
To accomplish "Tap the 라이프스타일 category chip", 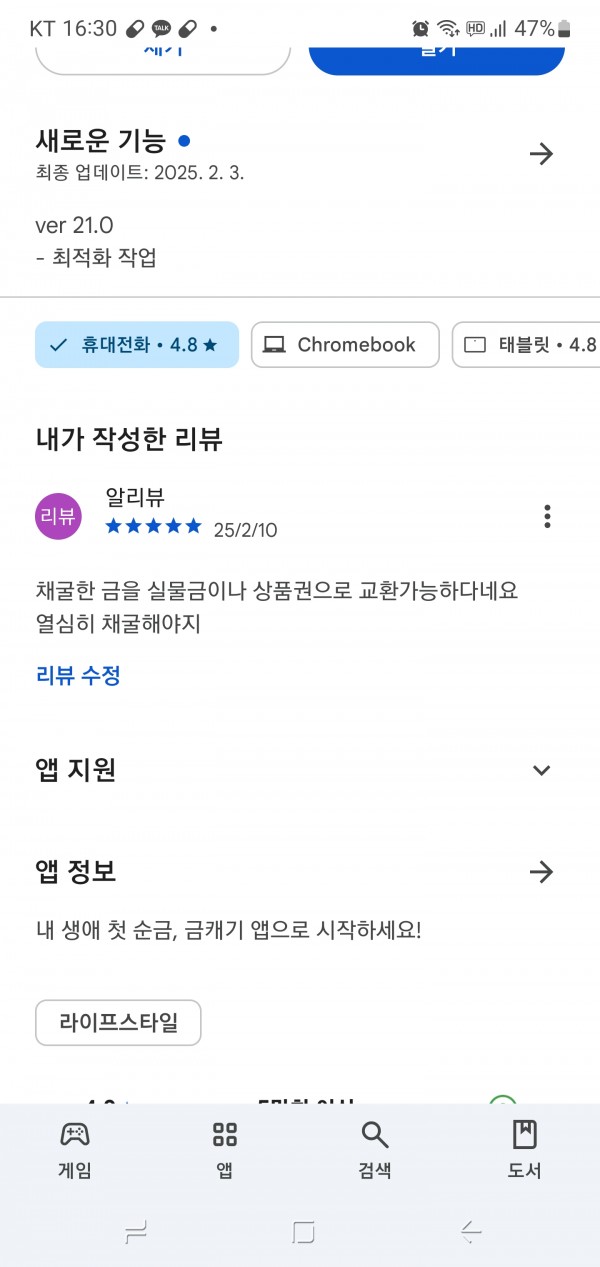I will (118, 1022).
